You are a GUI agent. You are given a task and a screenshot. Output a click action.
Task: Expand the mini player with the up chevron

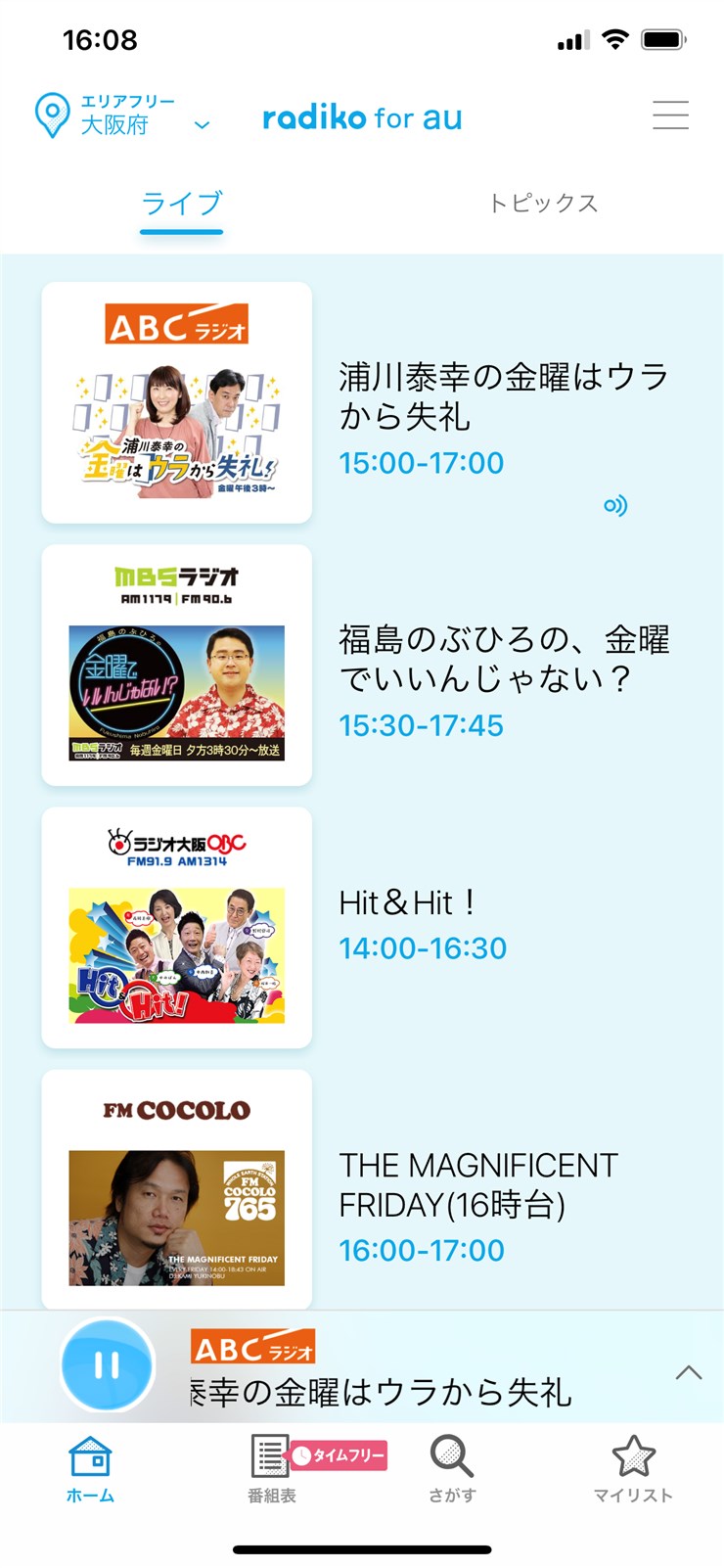[x=689, y=1372]
